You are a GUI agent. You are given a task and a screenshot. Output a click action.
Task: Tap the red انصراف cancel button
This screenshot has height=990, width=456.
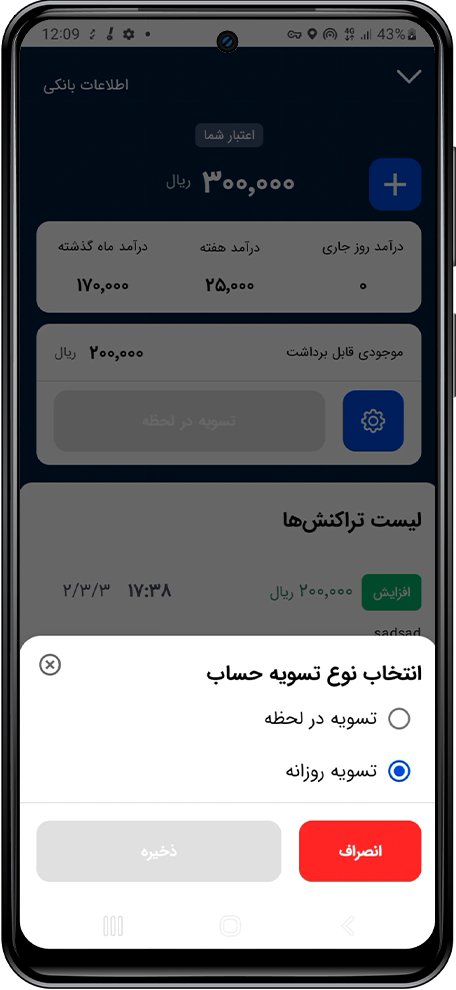(x=360, y=851)
